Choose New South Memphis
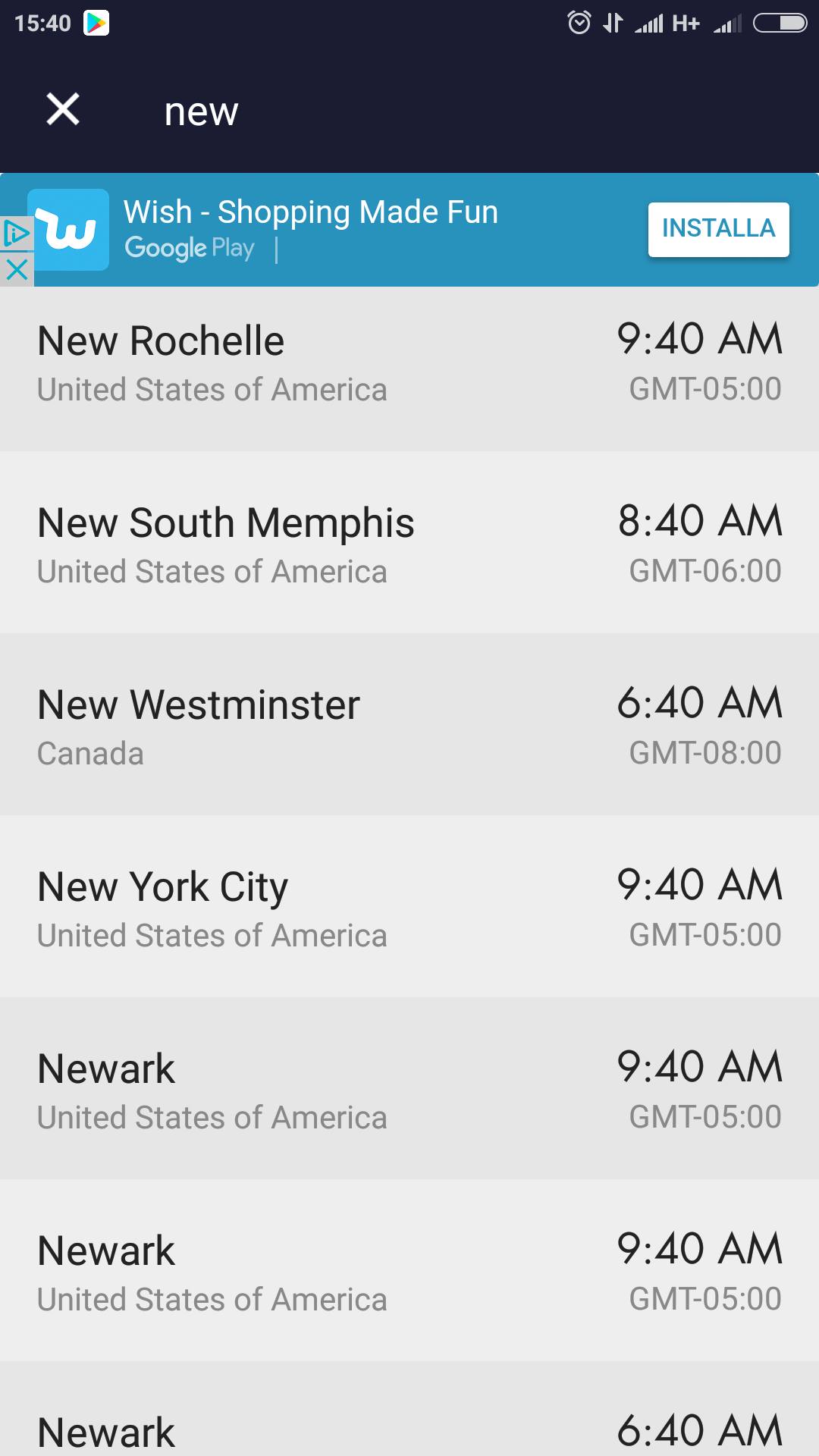 (x=409, y=542)
